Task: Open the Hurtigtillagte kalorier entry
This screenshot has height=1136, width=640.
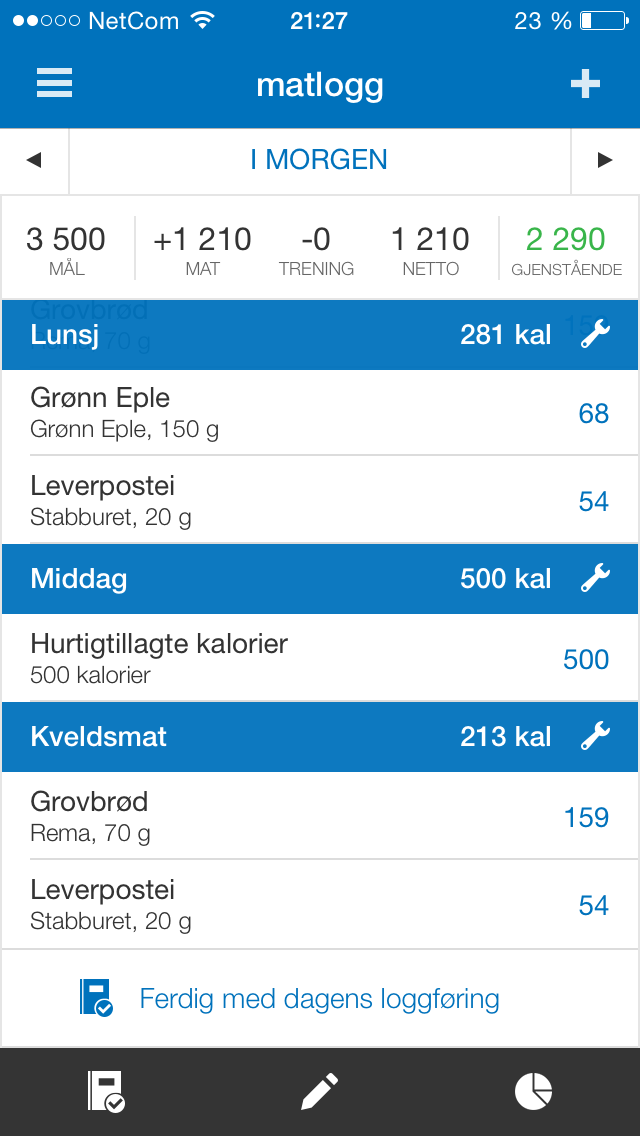Action: click(320, 659)
